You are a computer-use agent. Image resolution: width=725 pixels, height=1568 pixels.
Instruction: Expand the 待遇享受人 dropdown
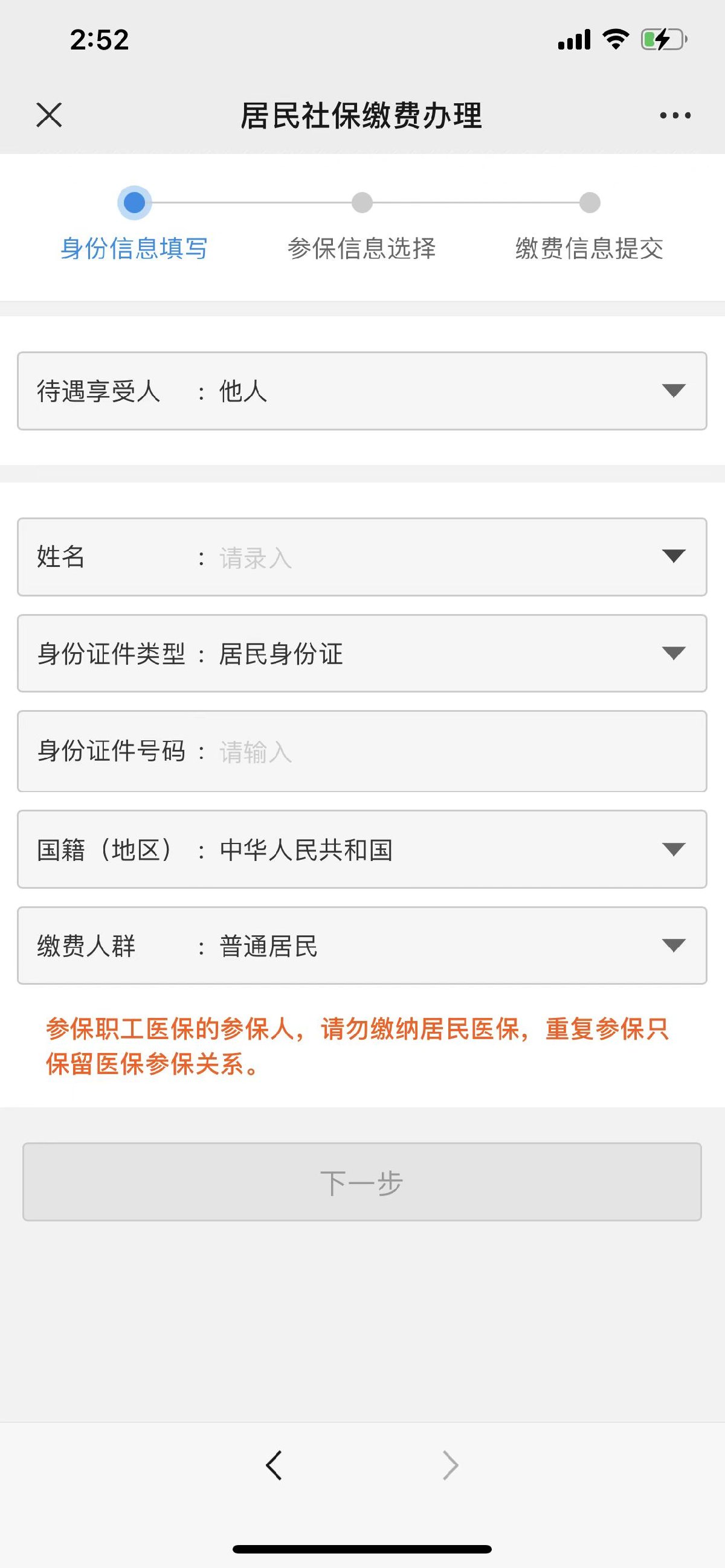[x=362, y=391]
